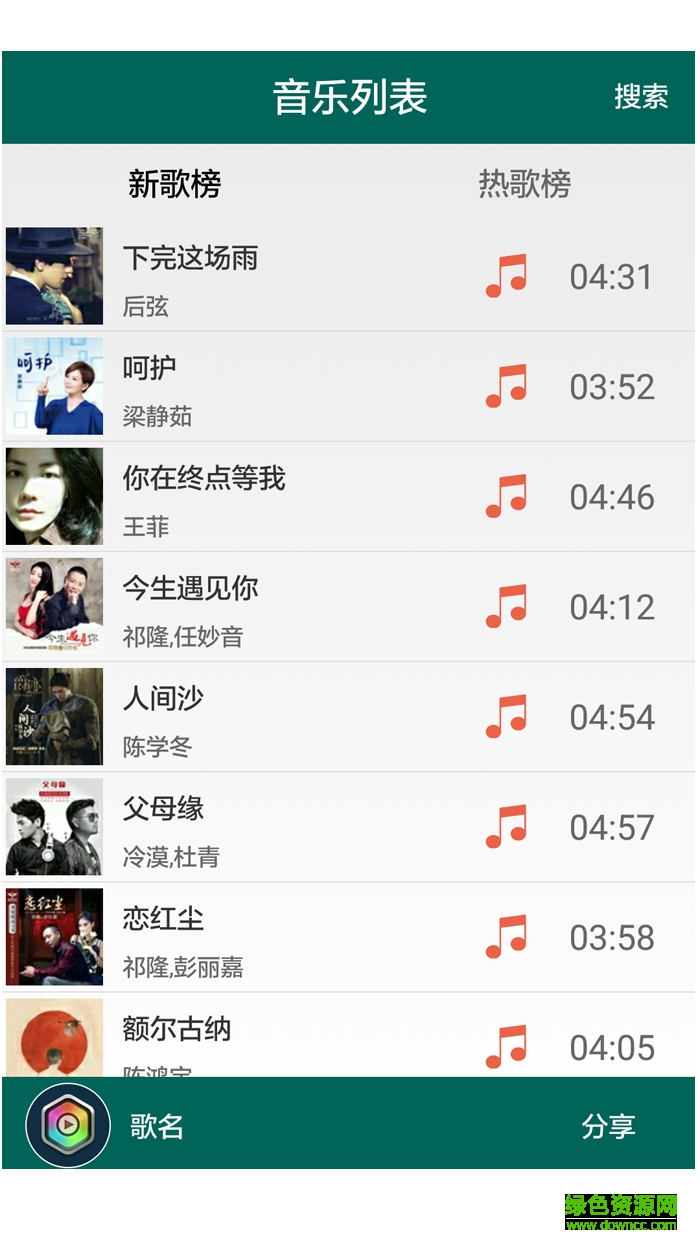
Task: Switch to the 热歌榜 tab
Action: (524, 184)
